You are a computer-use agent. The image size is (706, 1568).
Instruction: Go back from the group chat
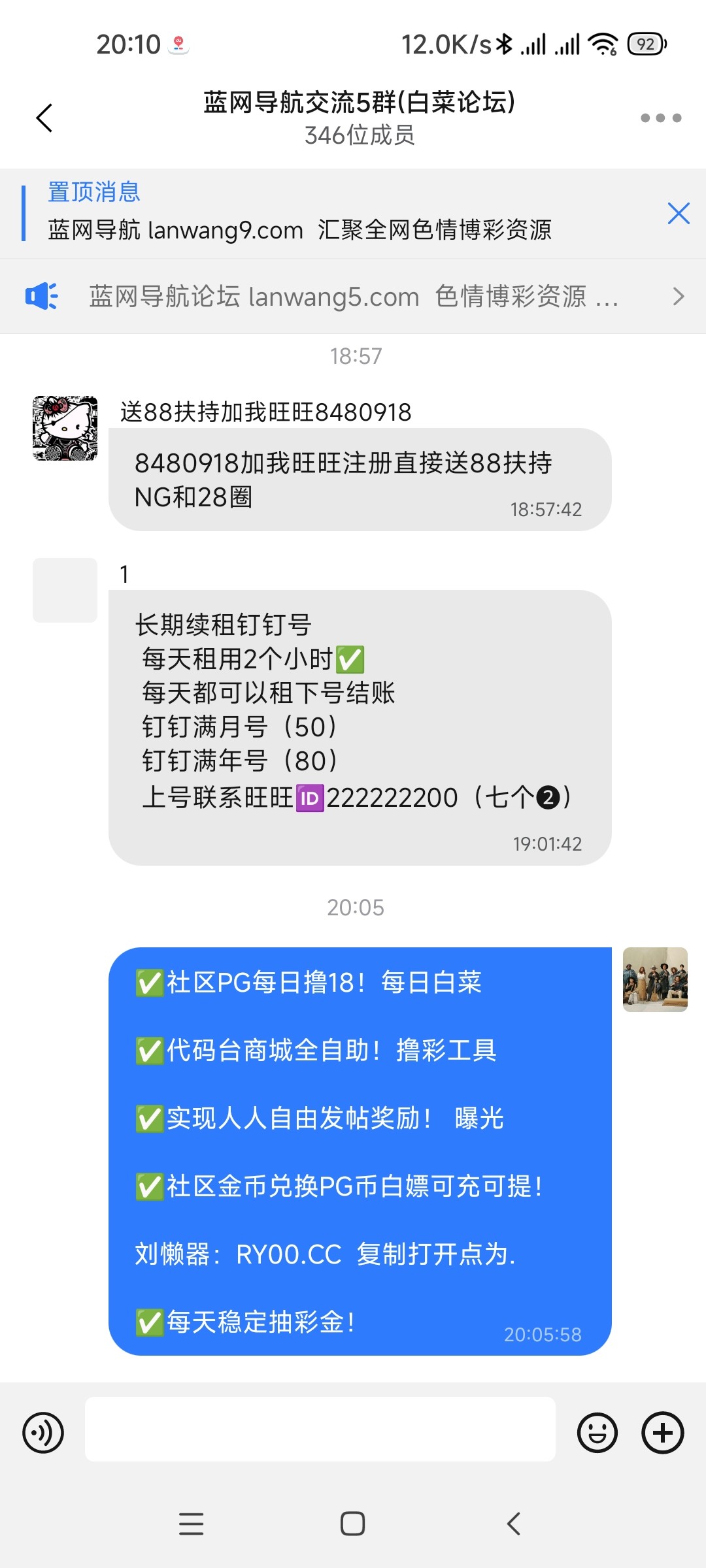coord(44,118)
